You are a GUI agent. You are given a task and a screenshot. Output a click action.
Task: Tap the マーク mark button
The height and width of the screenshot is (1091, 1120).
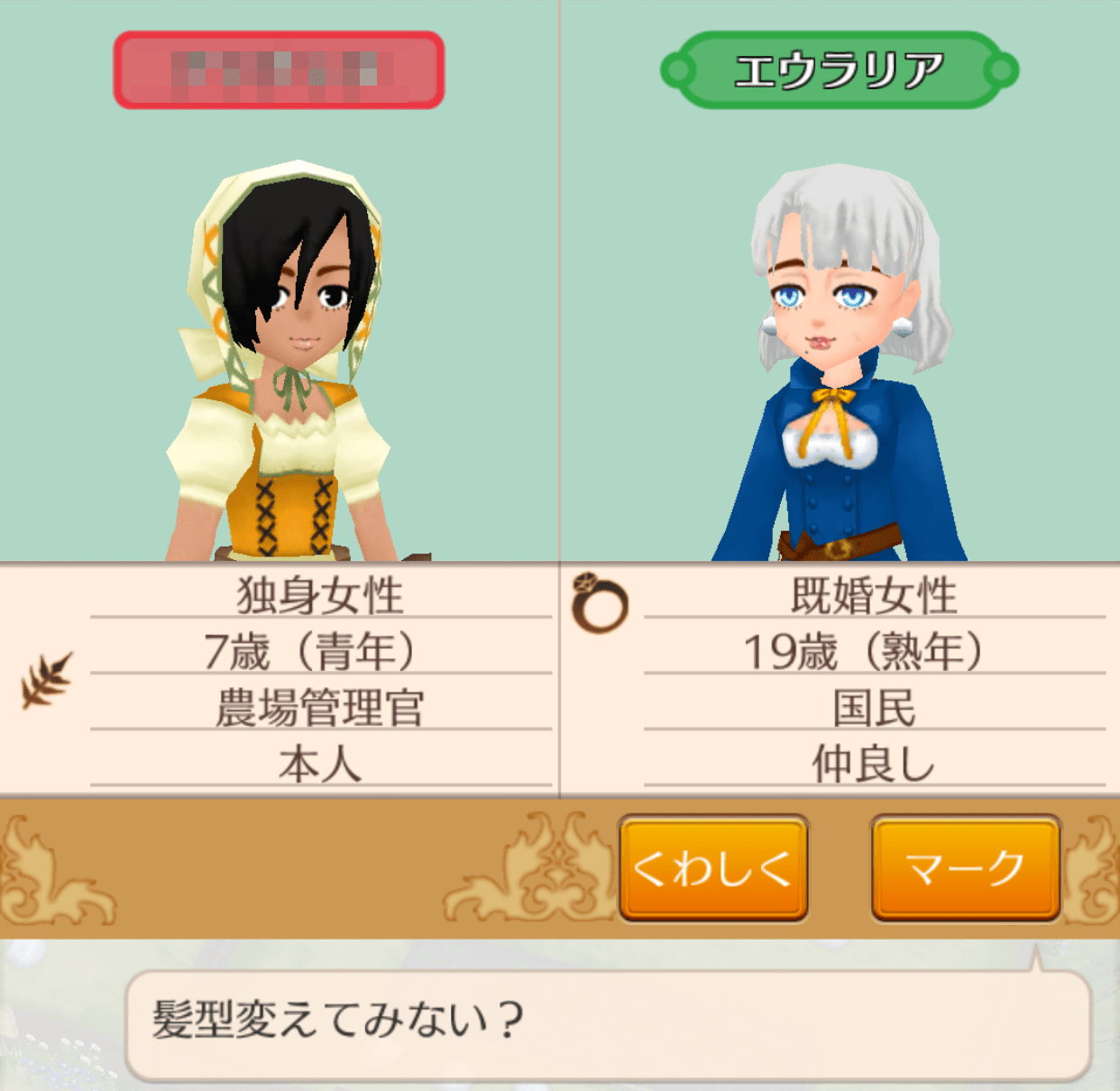[x=966, y=867]
